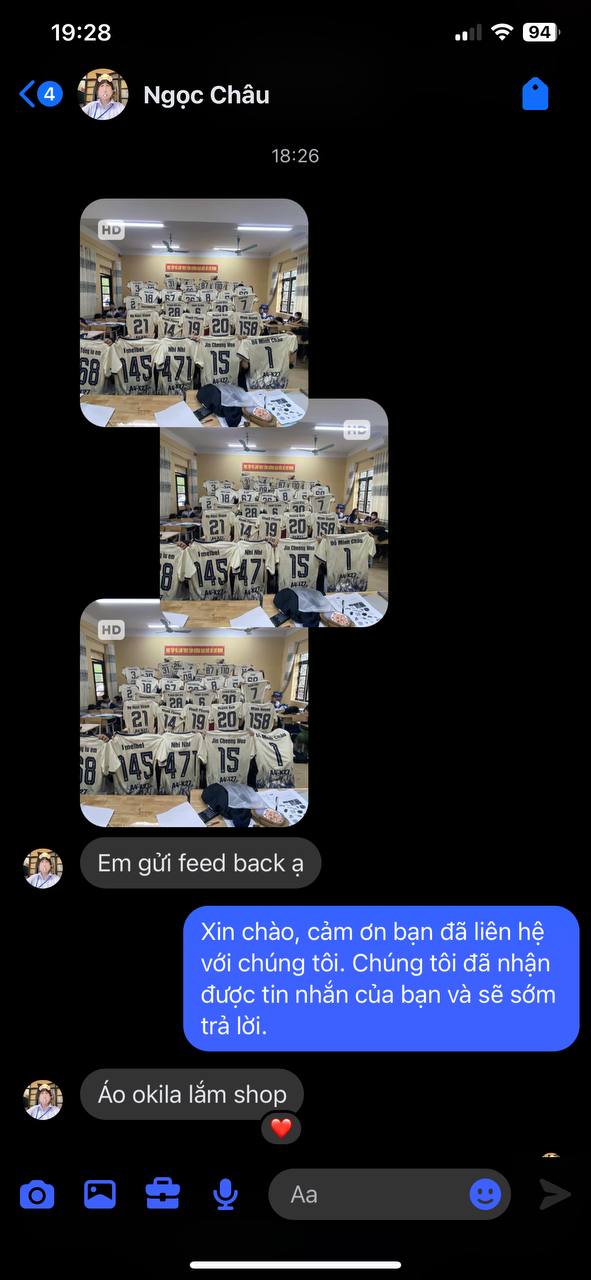
Task: Tap the send arrow button
Action: click(x=554, y=1194)
